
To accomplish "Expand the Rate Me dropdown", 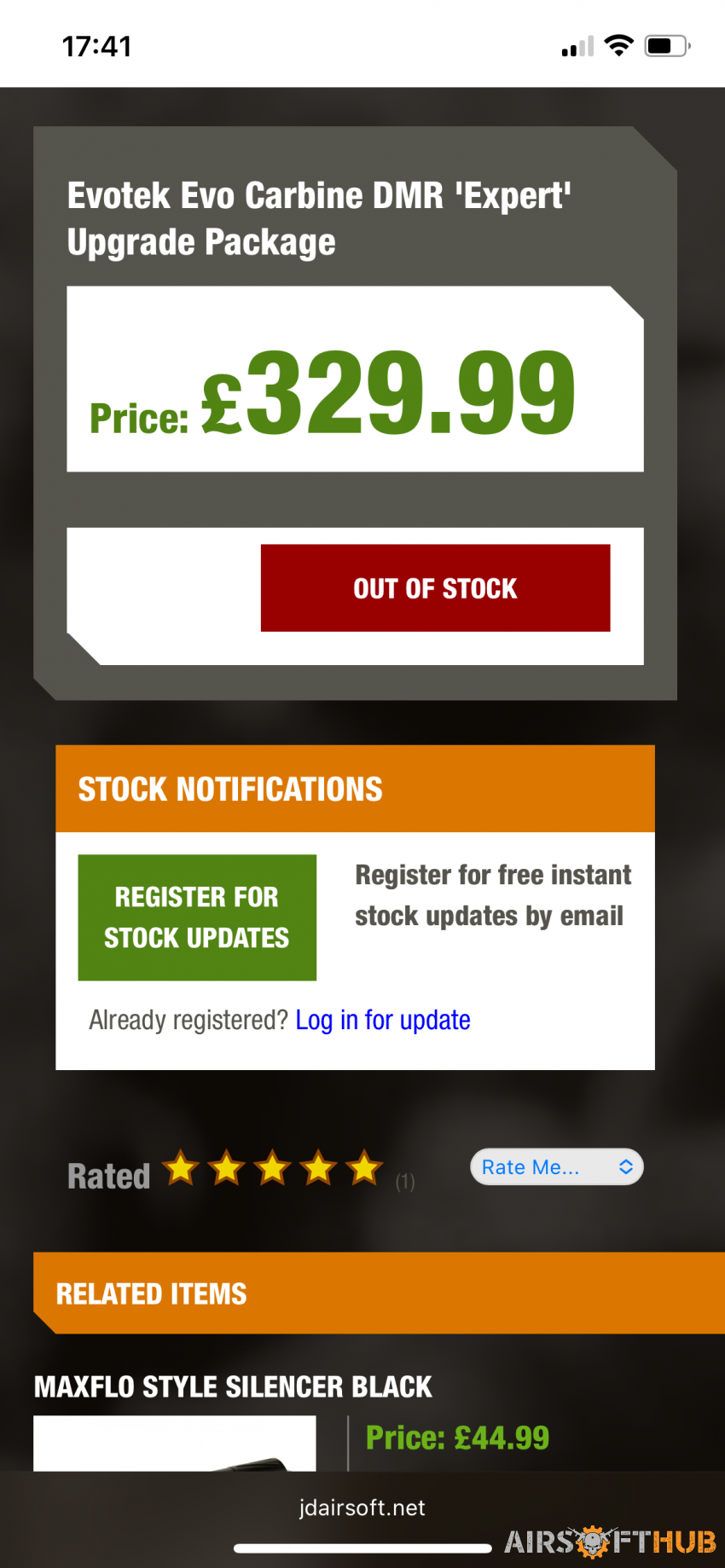I will pos(556,1167).
